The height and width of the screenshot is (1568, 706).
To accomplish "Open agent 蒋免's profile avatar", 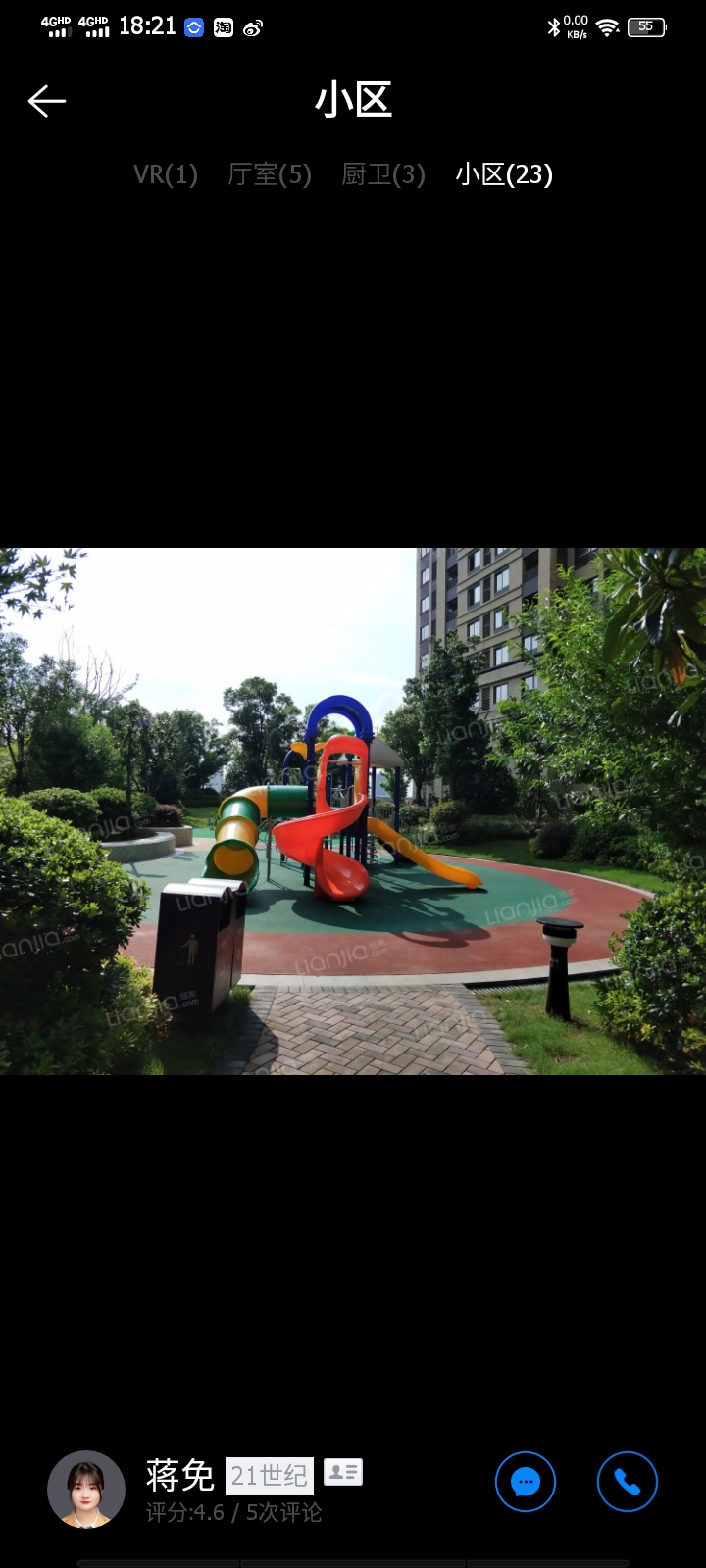I will pos(86,1489).
